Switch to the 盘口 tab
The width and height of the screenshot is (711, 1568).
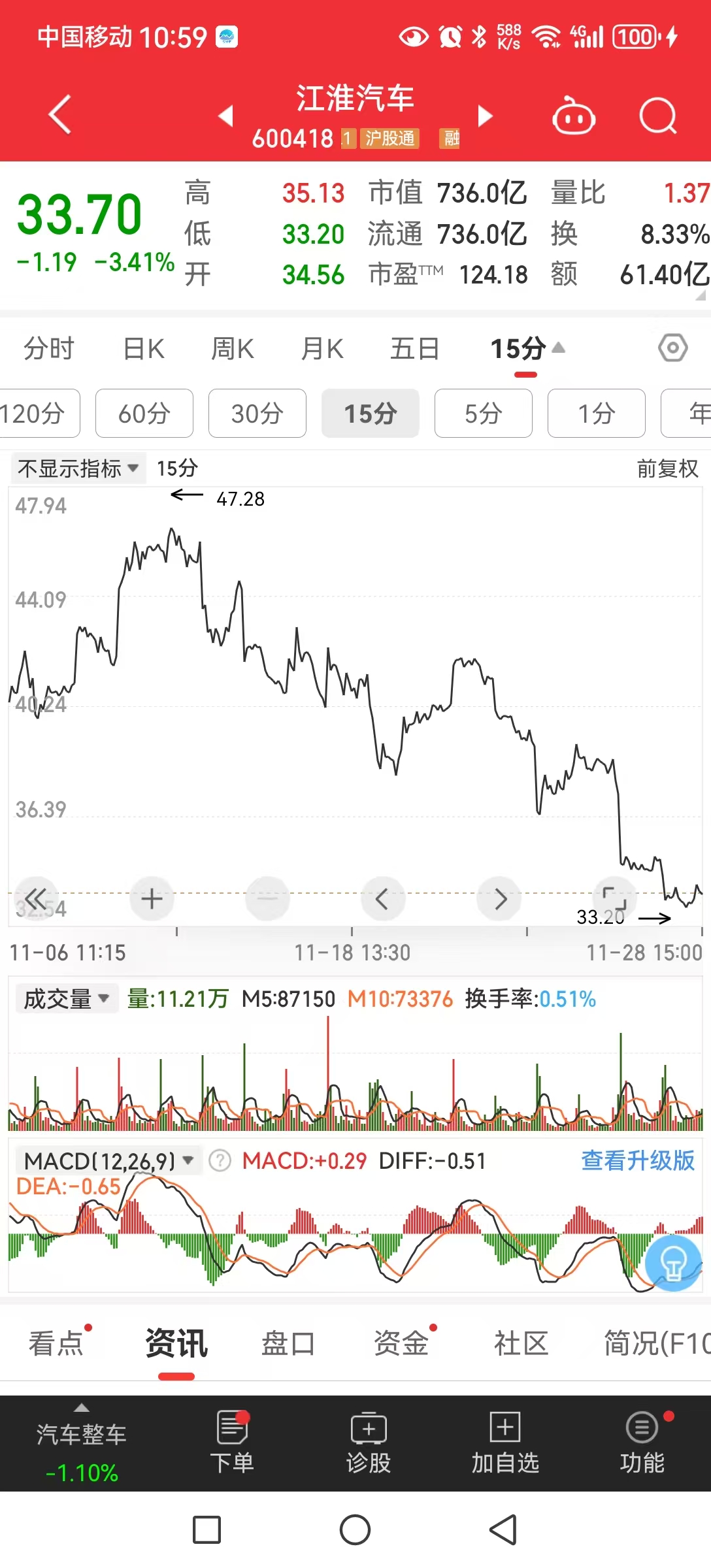pos(288,1345)
